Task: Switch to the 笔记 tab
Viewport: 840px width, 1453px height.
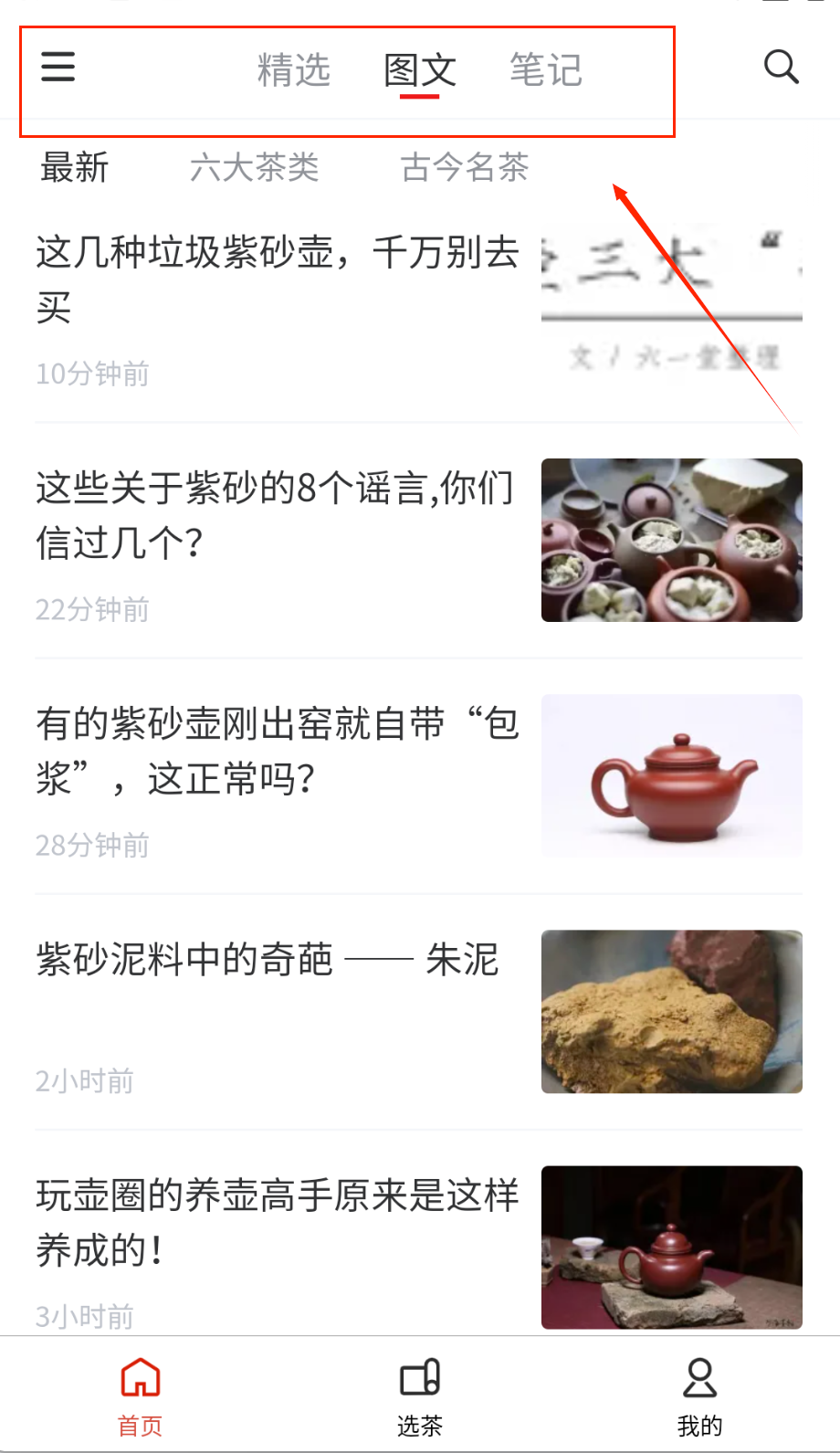Action: (x=545, y=70)
